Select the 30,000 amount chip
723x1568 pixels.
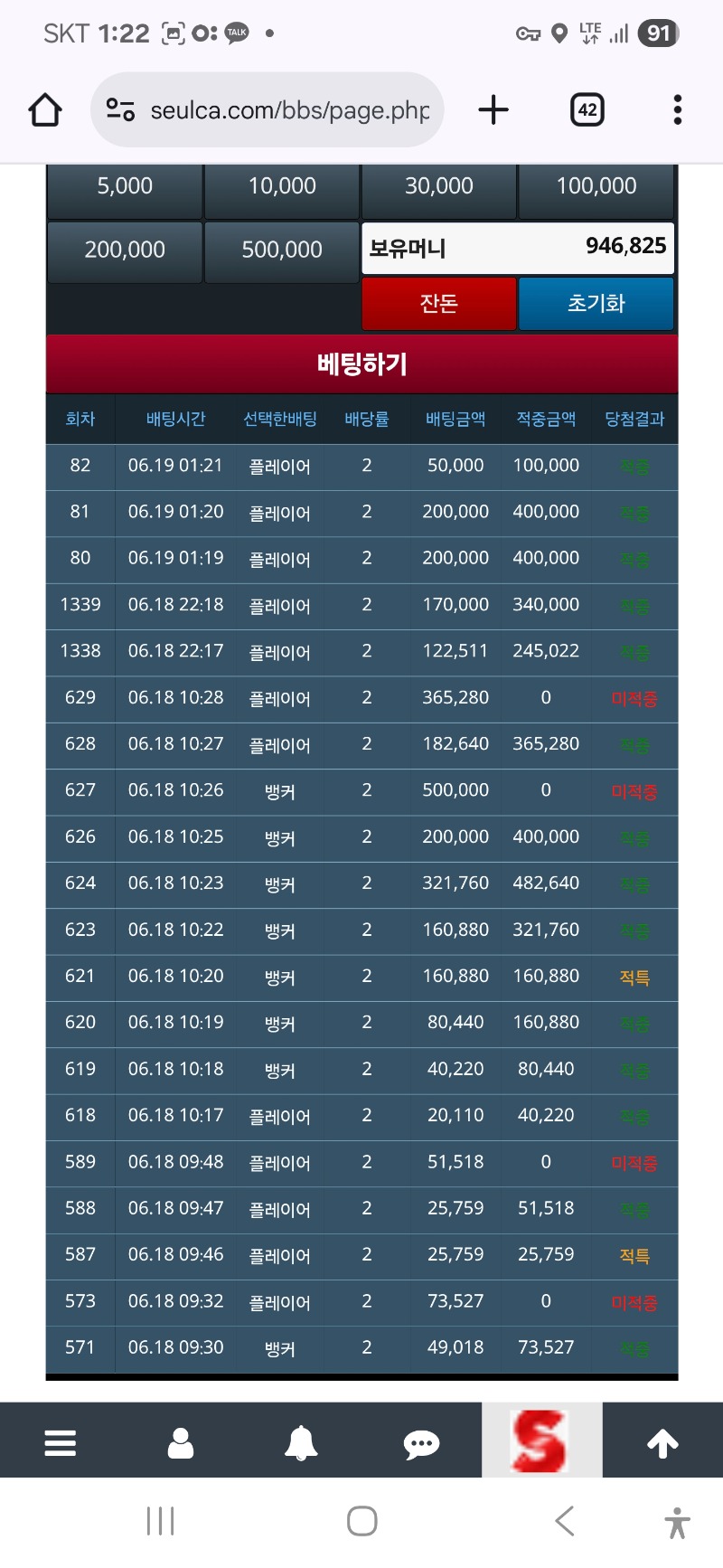tap(439, 187)
